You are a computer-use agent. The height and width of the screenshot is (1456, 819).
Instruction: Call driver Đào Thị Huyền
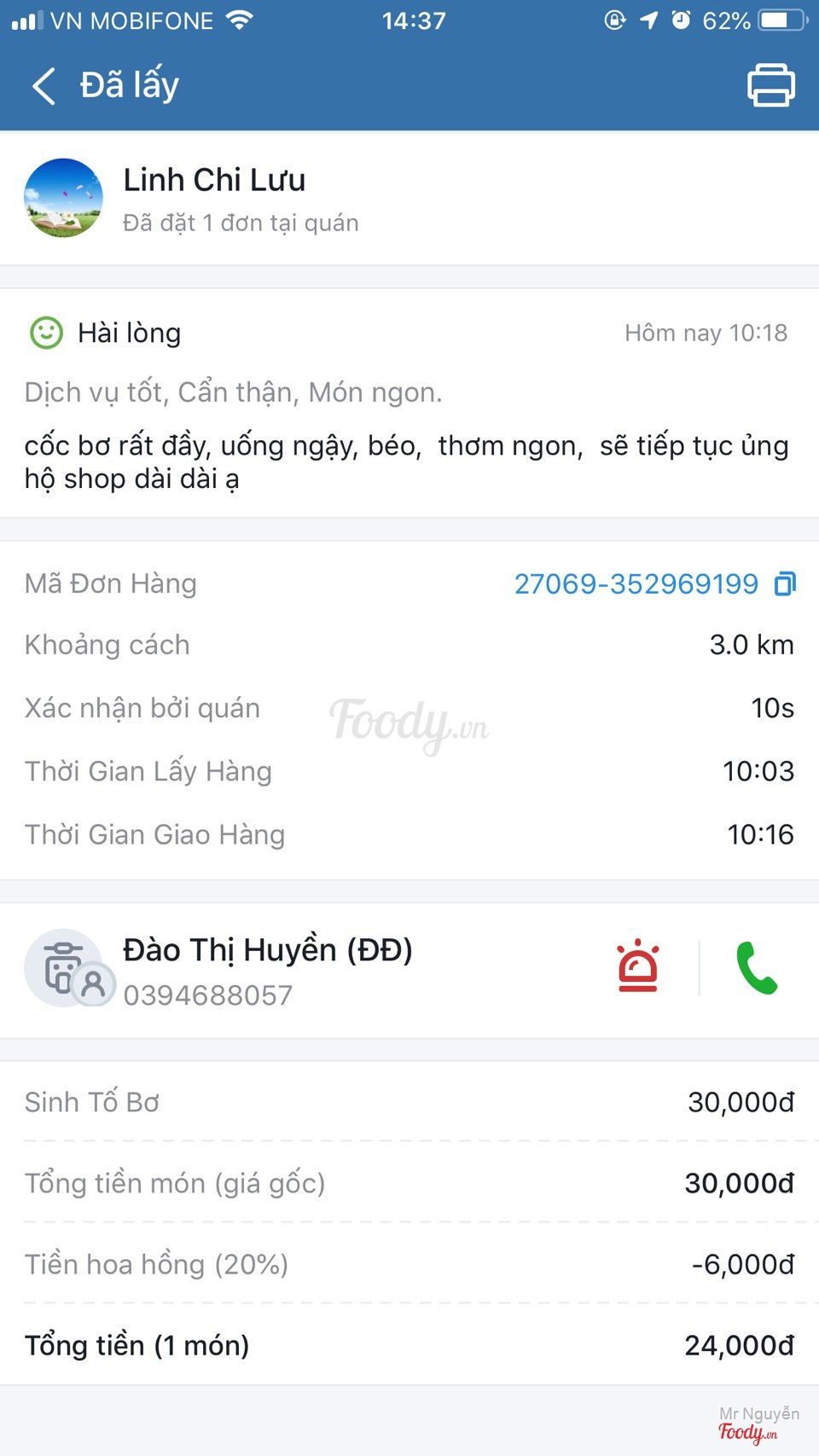coord(756,968)
